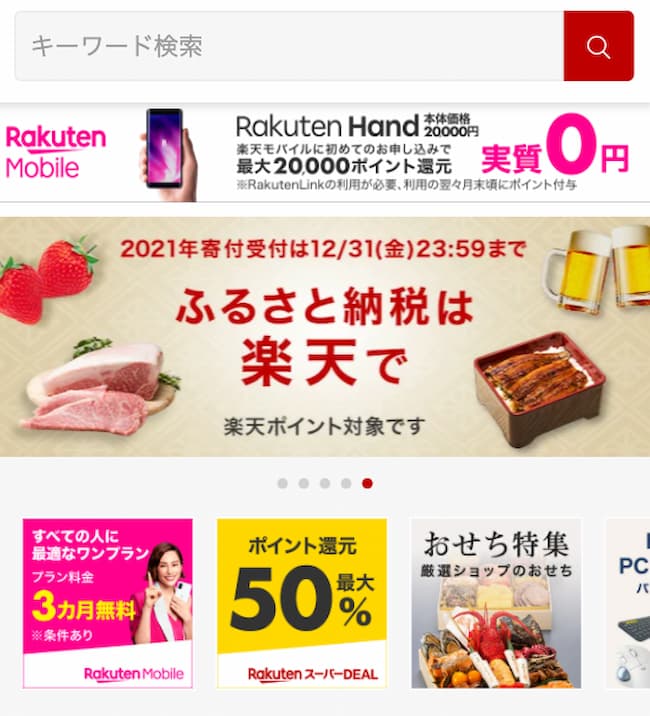Open the ふるさと納税 carousel banner
Viewport: 650px width, 716px height.
325,337
